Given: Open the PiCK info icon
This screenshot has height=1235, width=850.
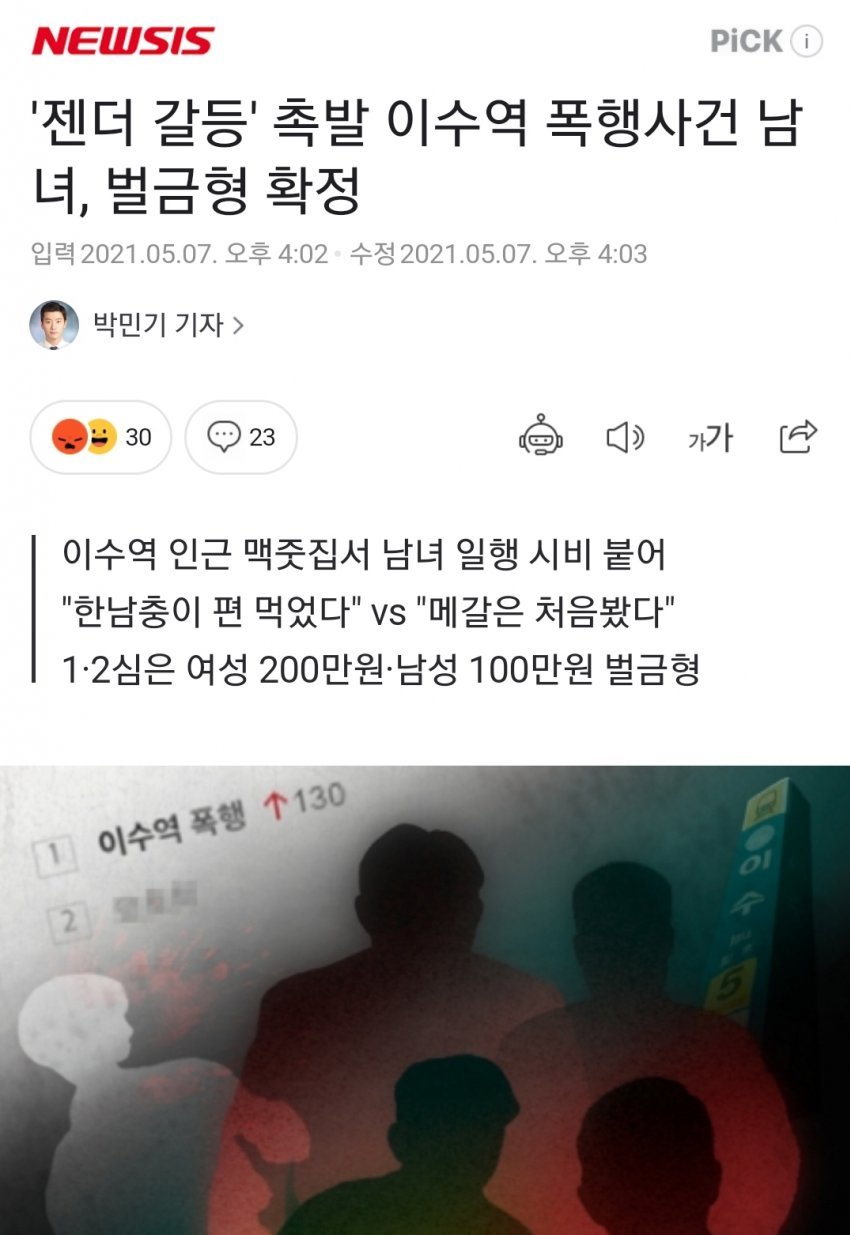Looking at the screenshot, I should coord(806,41).
